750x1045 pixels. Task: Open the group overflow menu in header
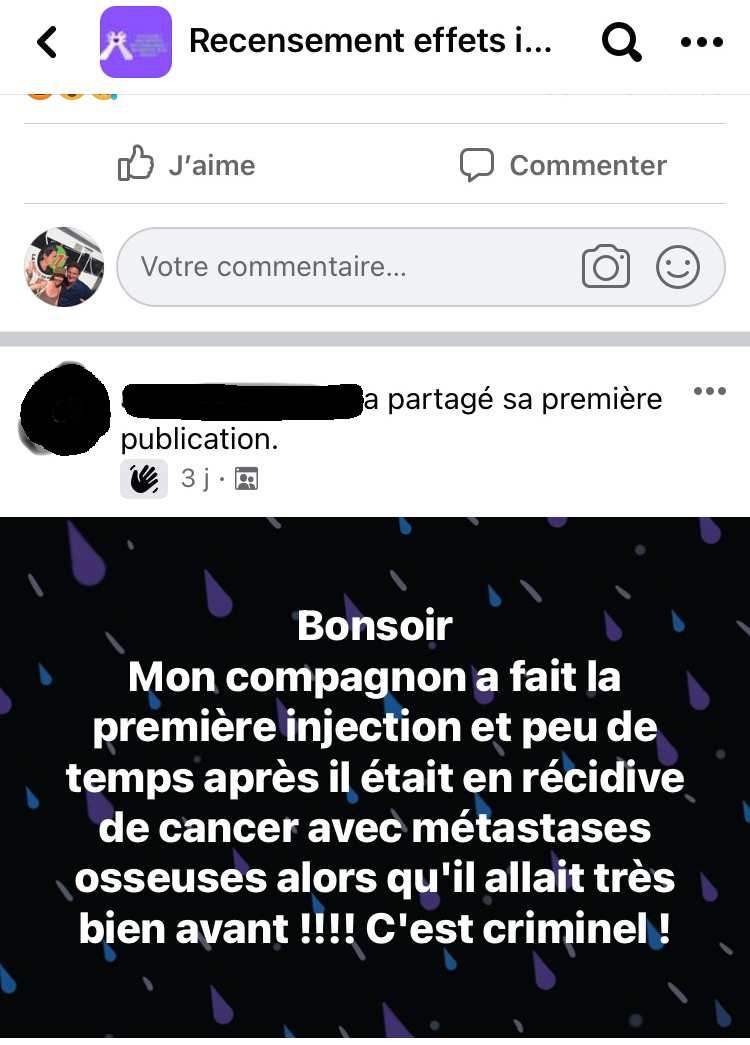click(x=700, y=42)
